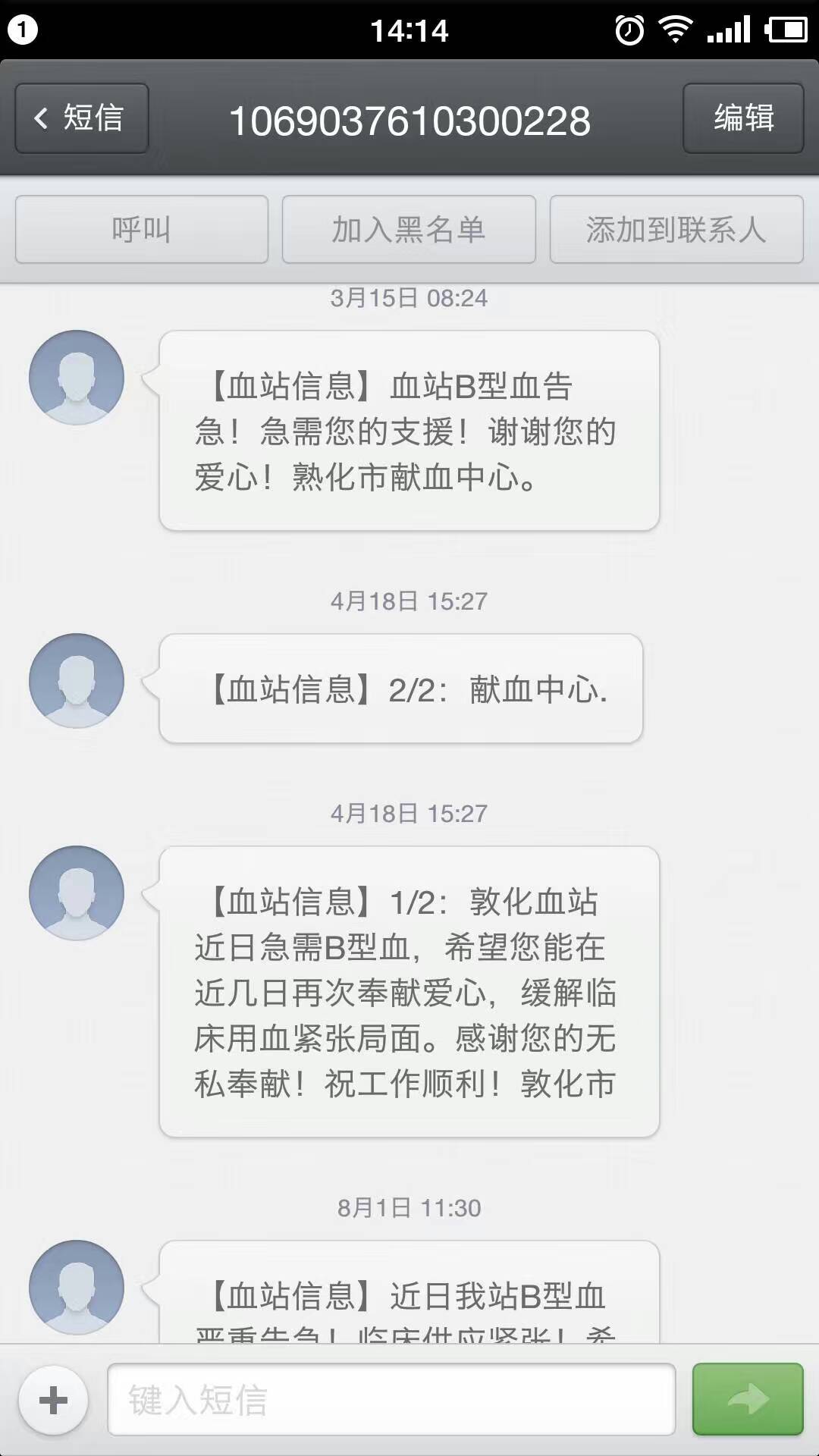The image size is (819, 1456).
Task: Call this number with 呼叫
Action: tap(142, 230)
